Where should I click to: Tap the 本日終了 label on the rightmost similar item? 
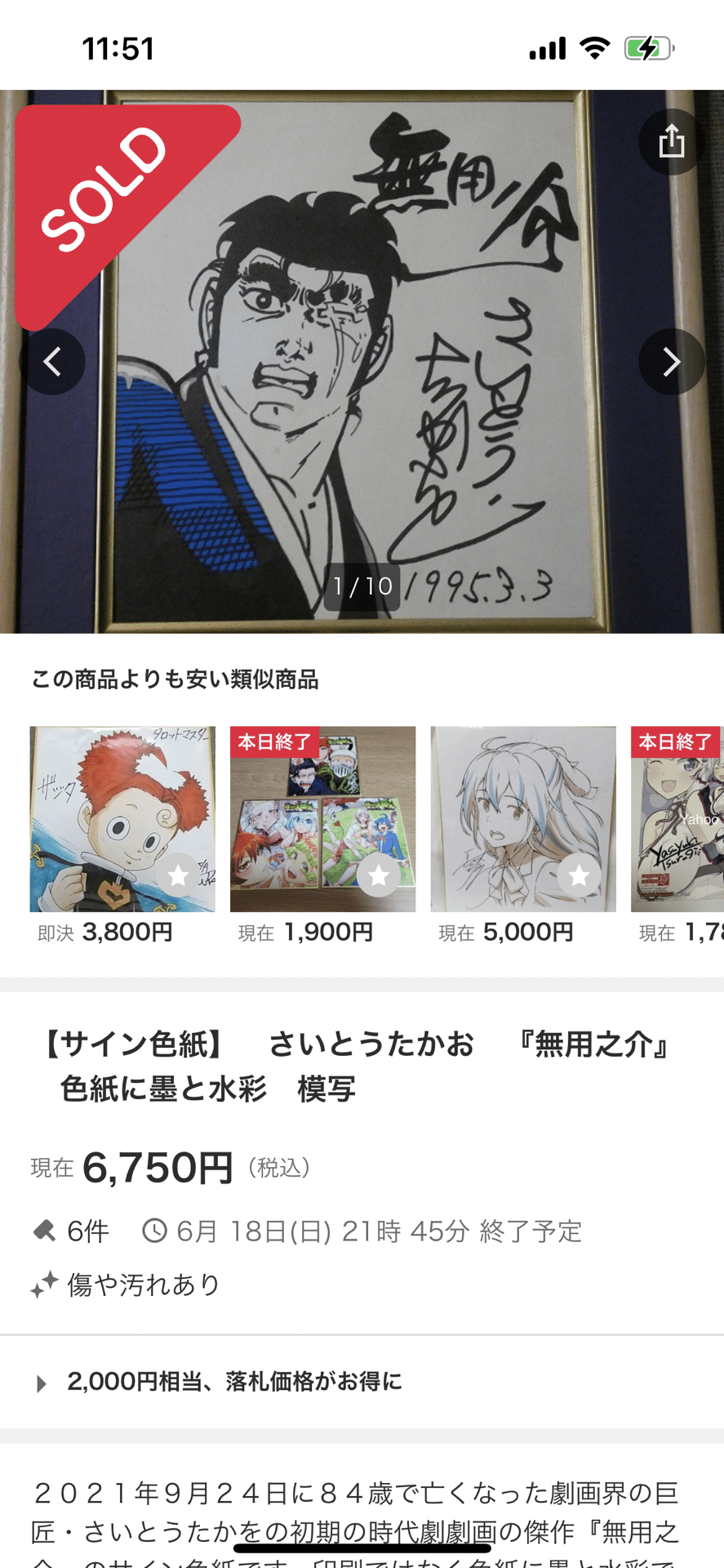[x=674, y=742]
